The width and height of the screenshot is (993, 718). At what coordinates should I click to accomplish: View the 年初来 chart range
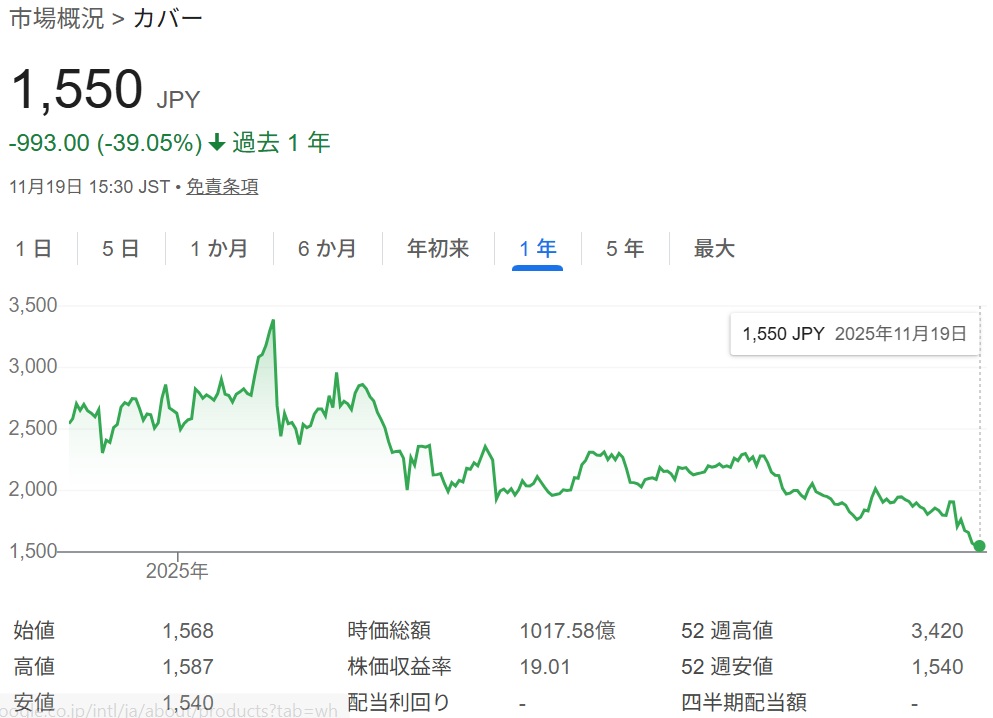438,249
